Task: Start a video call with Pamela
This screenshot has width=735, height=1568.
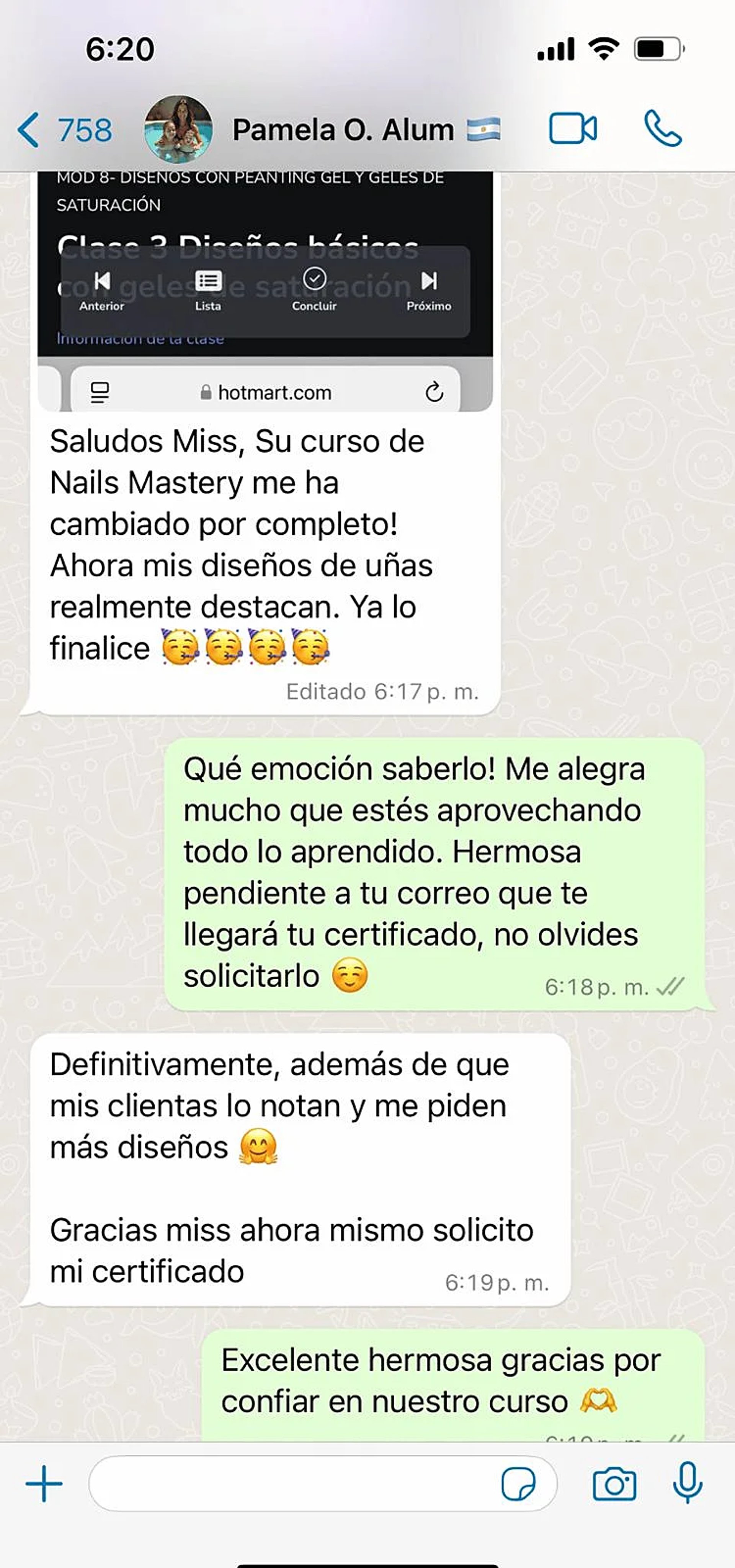Action: click(573, 129)
